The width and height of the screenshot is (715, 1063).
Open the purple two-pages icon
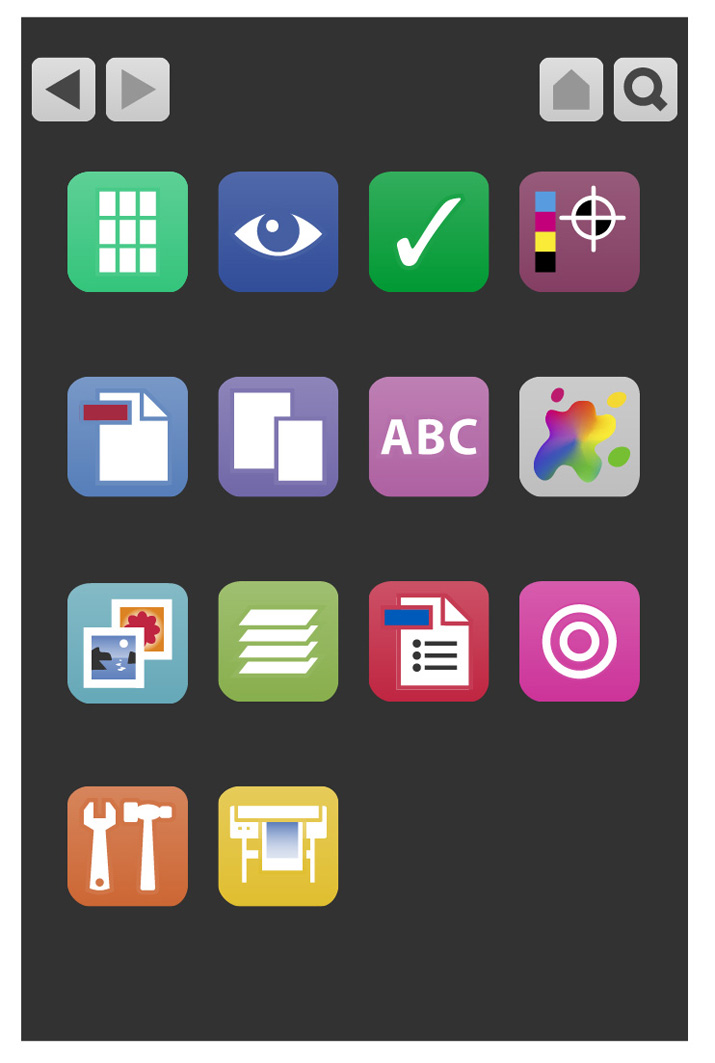(x=278, y=437)
